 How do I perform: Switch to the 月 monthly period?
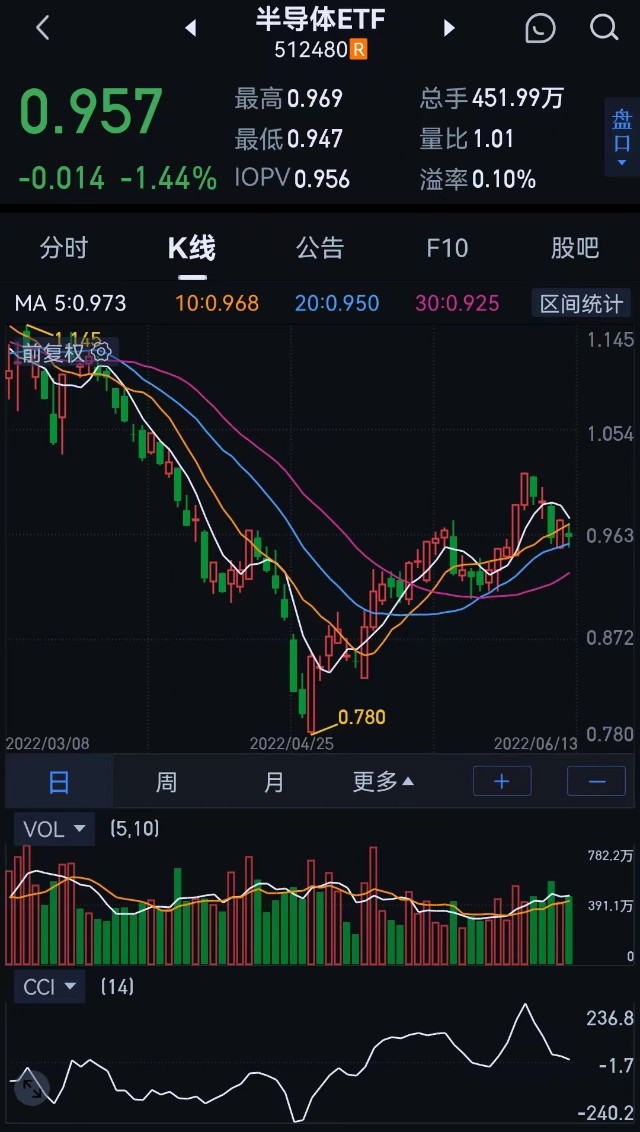(274, 782)
